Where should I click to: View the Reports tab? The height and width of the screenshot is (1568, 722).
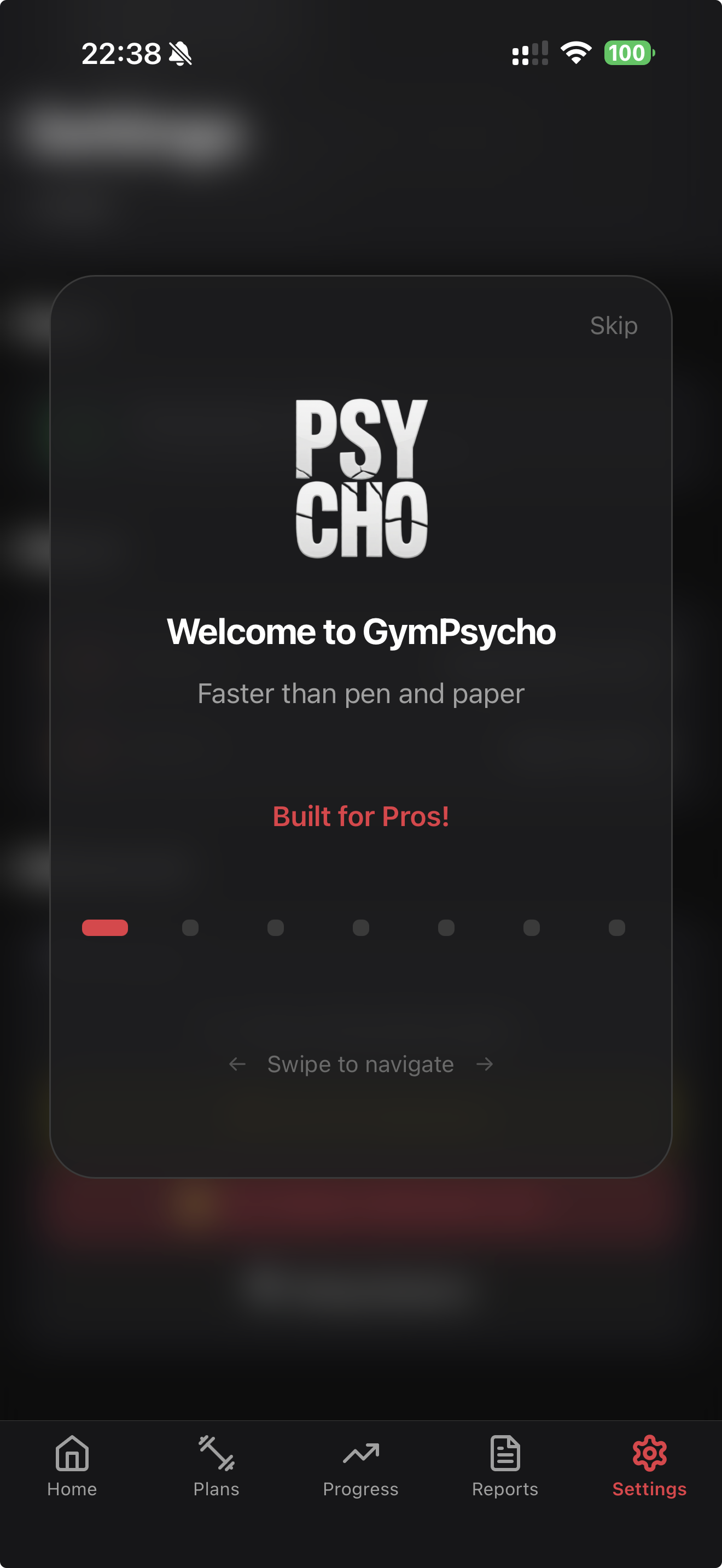point(505,1466)
